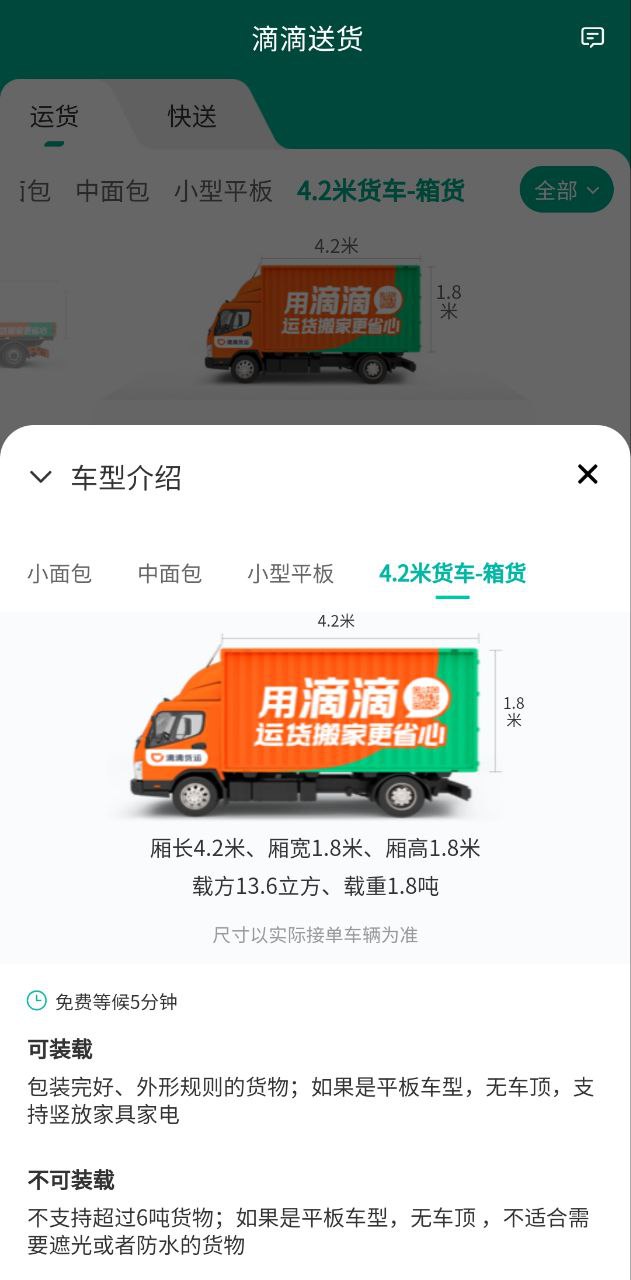Image resolution: width=631 pixels, height=1280 pixels.
Task: Open the message icon in the header
Action: pyautogui.click(x=592, y=38)
